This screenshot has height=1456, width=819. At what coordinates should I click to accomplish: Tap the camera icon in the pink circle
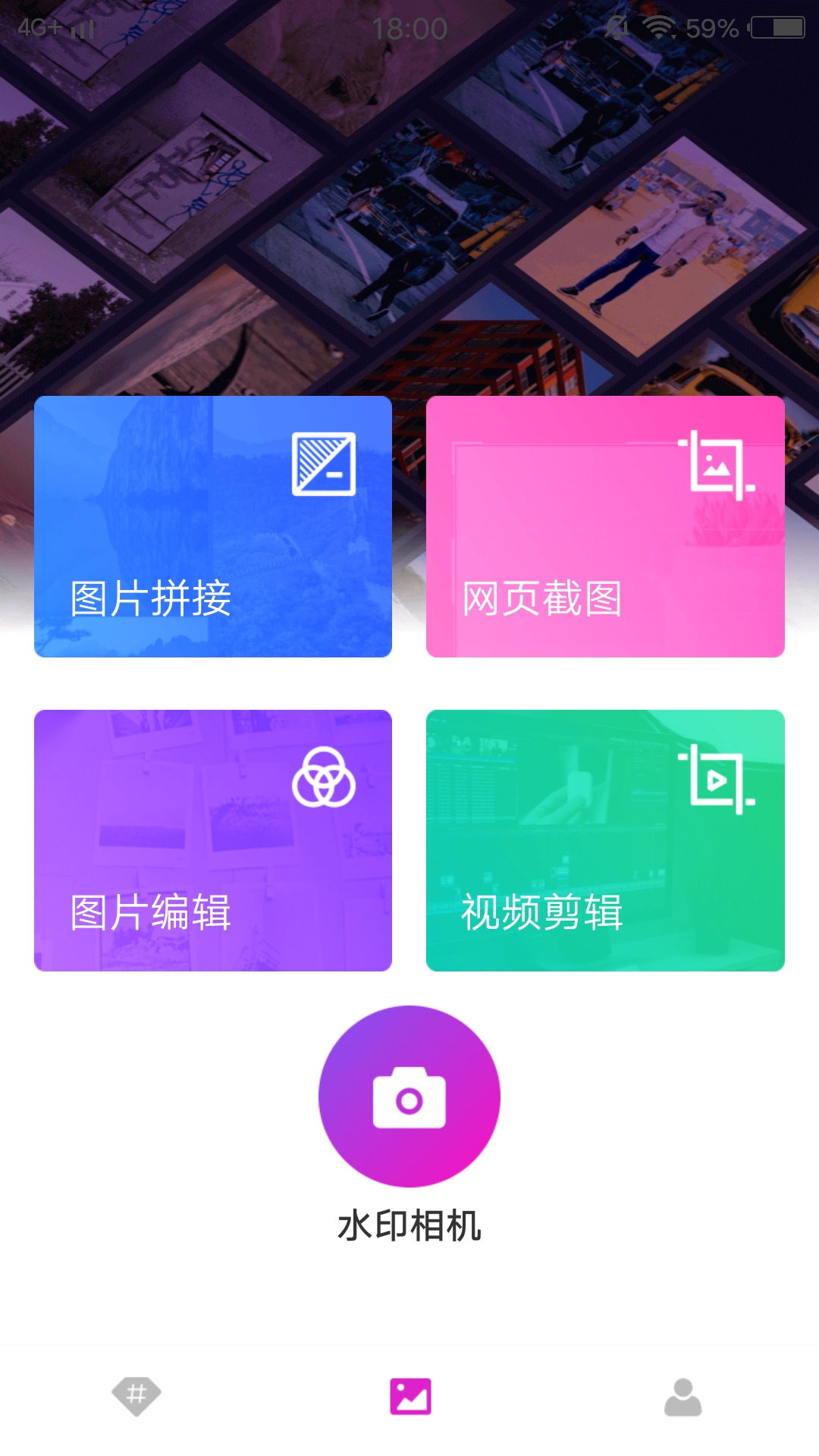point(409,1094)
